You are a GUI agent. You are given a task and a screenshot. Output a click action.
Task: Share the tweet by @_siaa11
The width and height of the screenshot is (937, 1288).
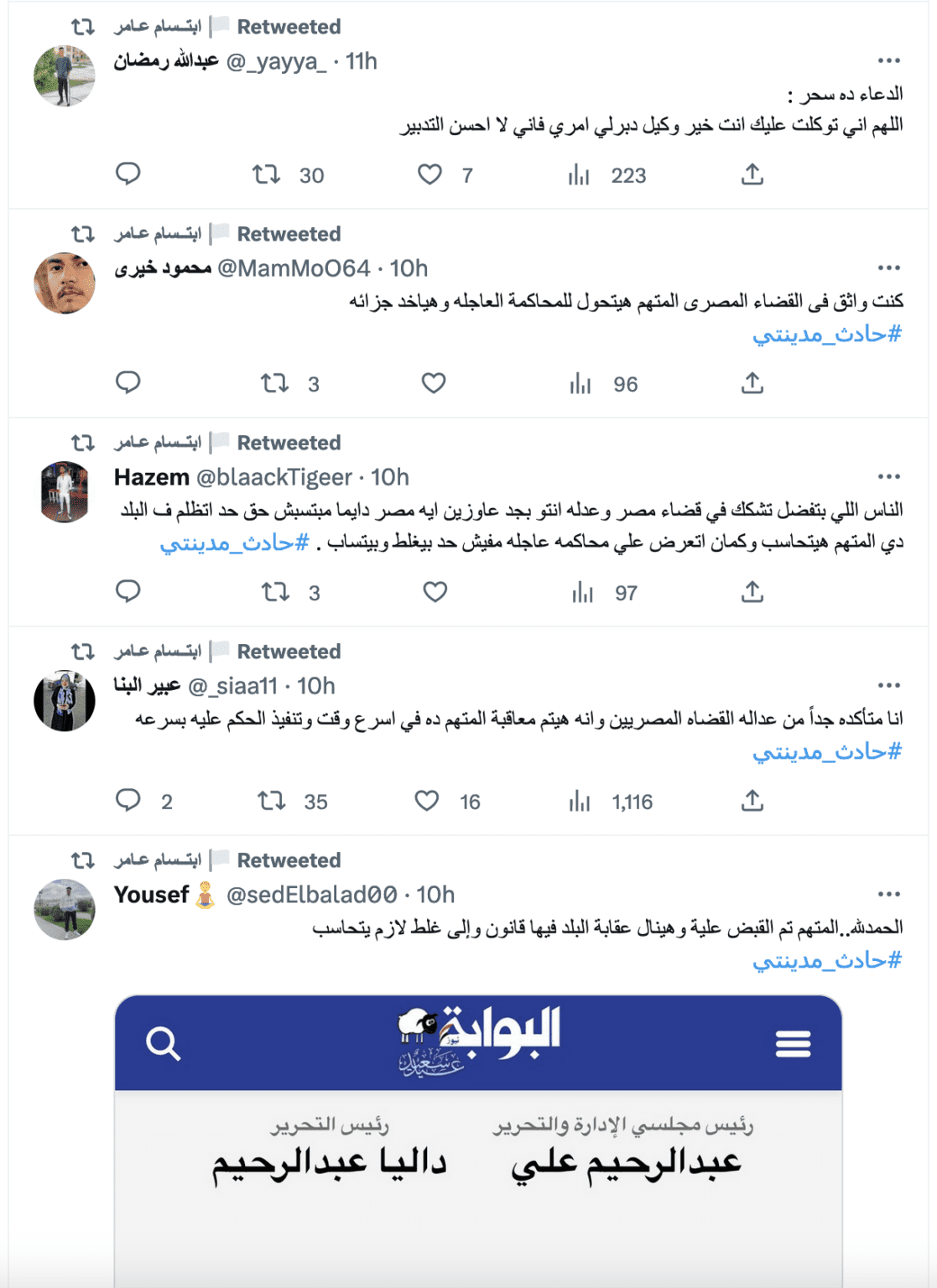[x=752, y=801]
